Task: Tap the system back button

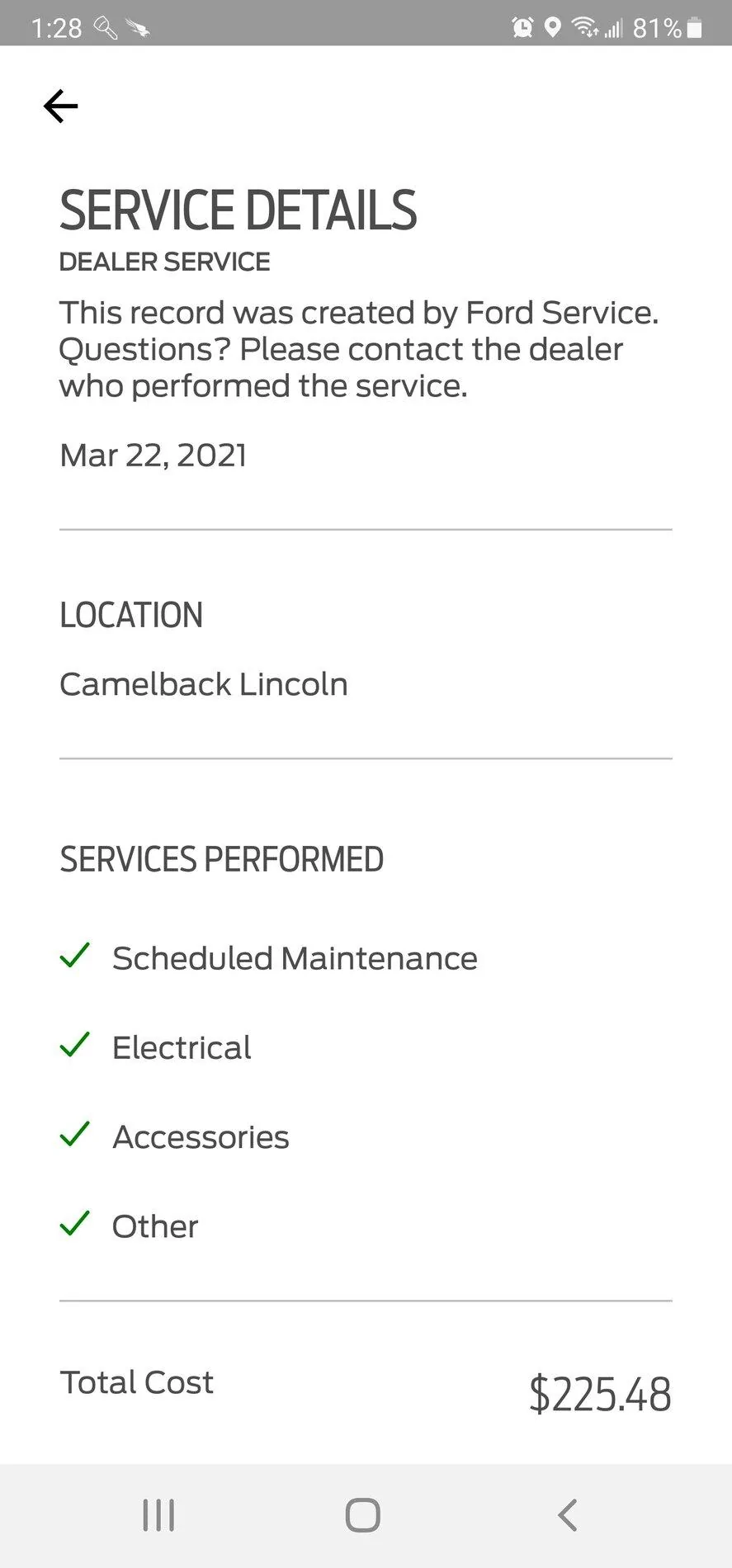Action: [x=567, y=1515]
